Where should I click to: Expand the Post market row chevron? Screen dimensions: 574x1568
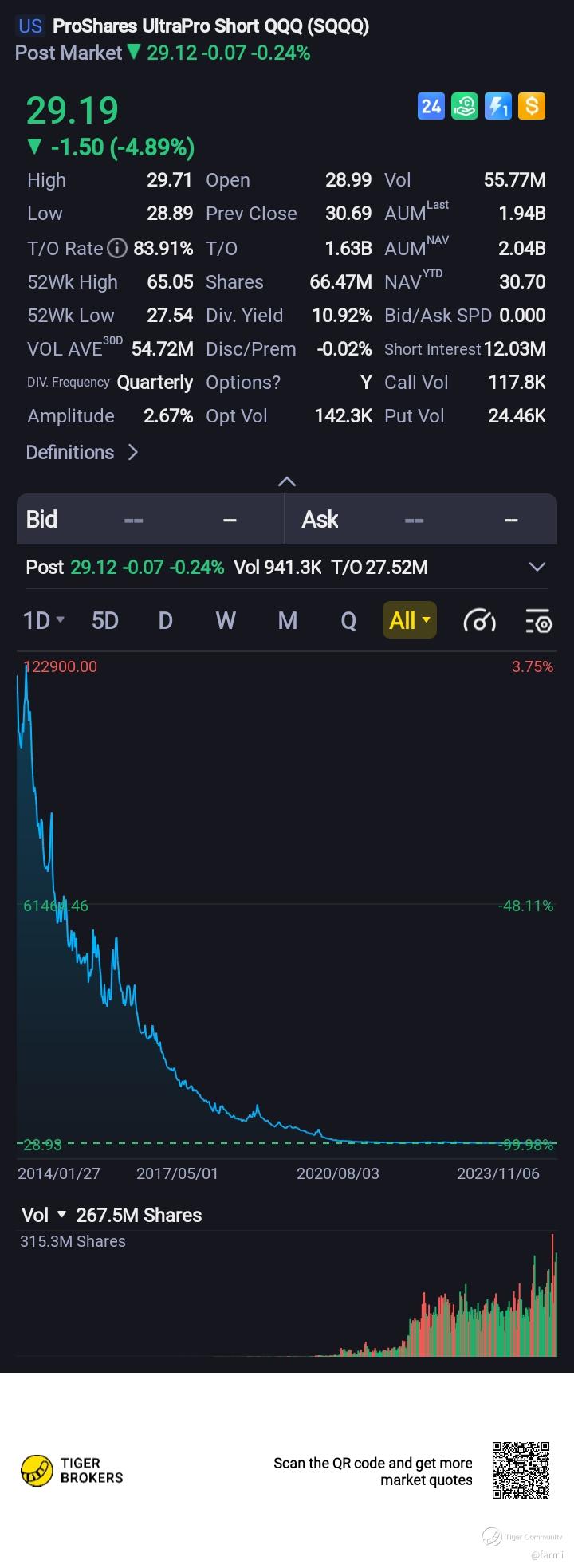(x=537, y=567)
